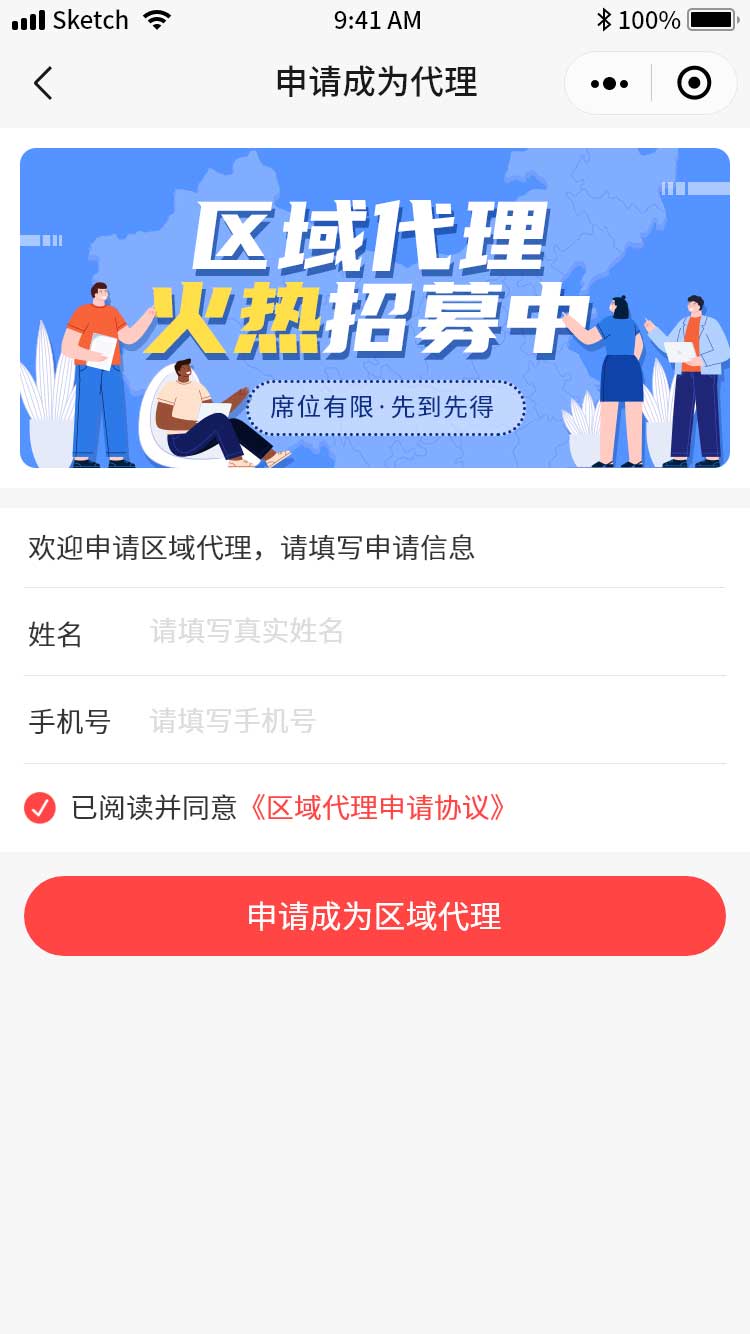This screenshot has height=1334, width=750.
Task: Submit with 申请成为区域代理 button
Action: tap(375, 916)
